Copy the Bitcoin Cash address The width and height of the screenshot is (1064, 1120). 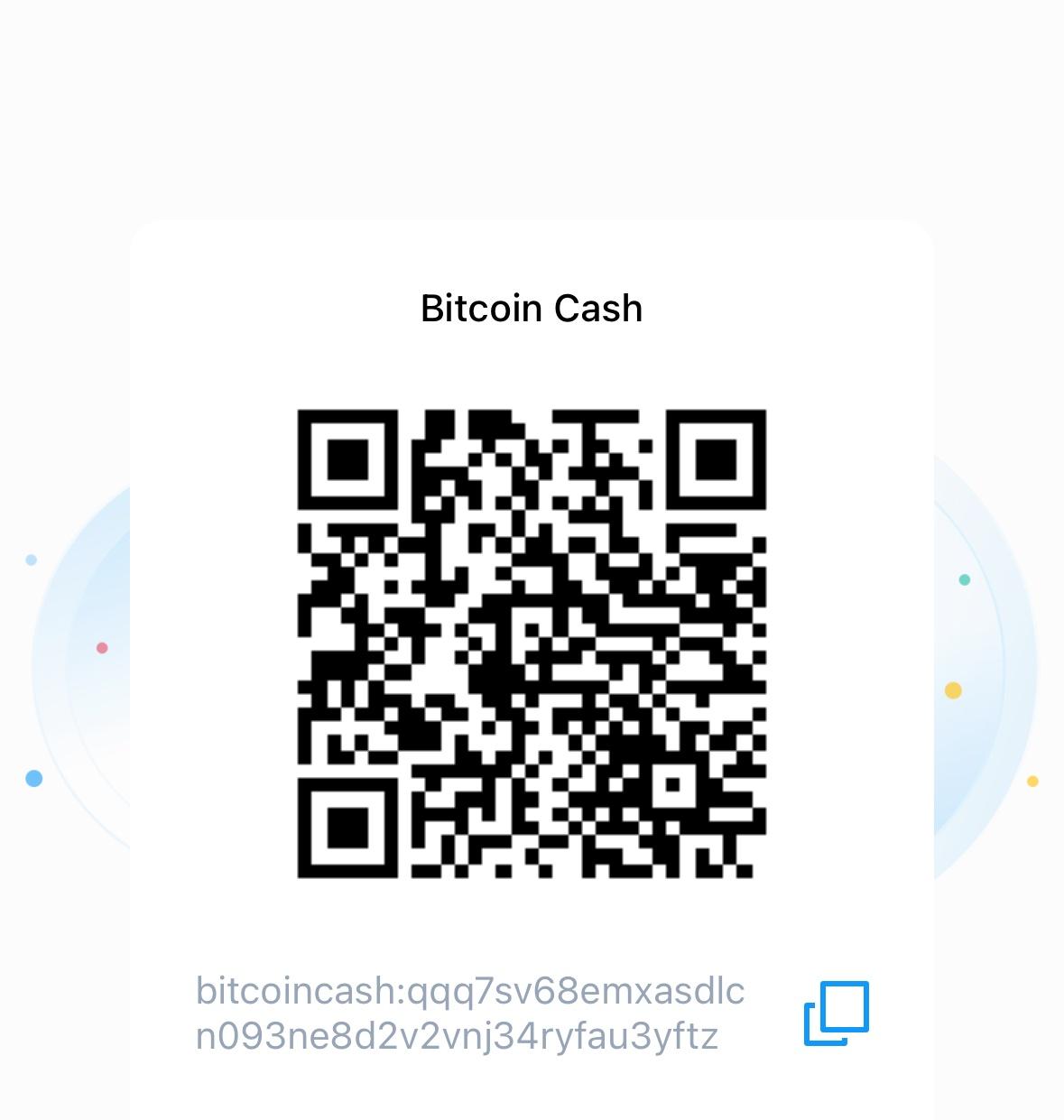[x=836, y=1013]
